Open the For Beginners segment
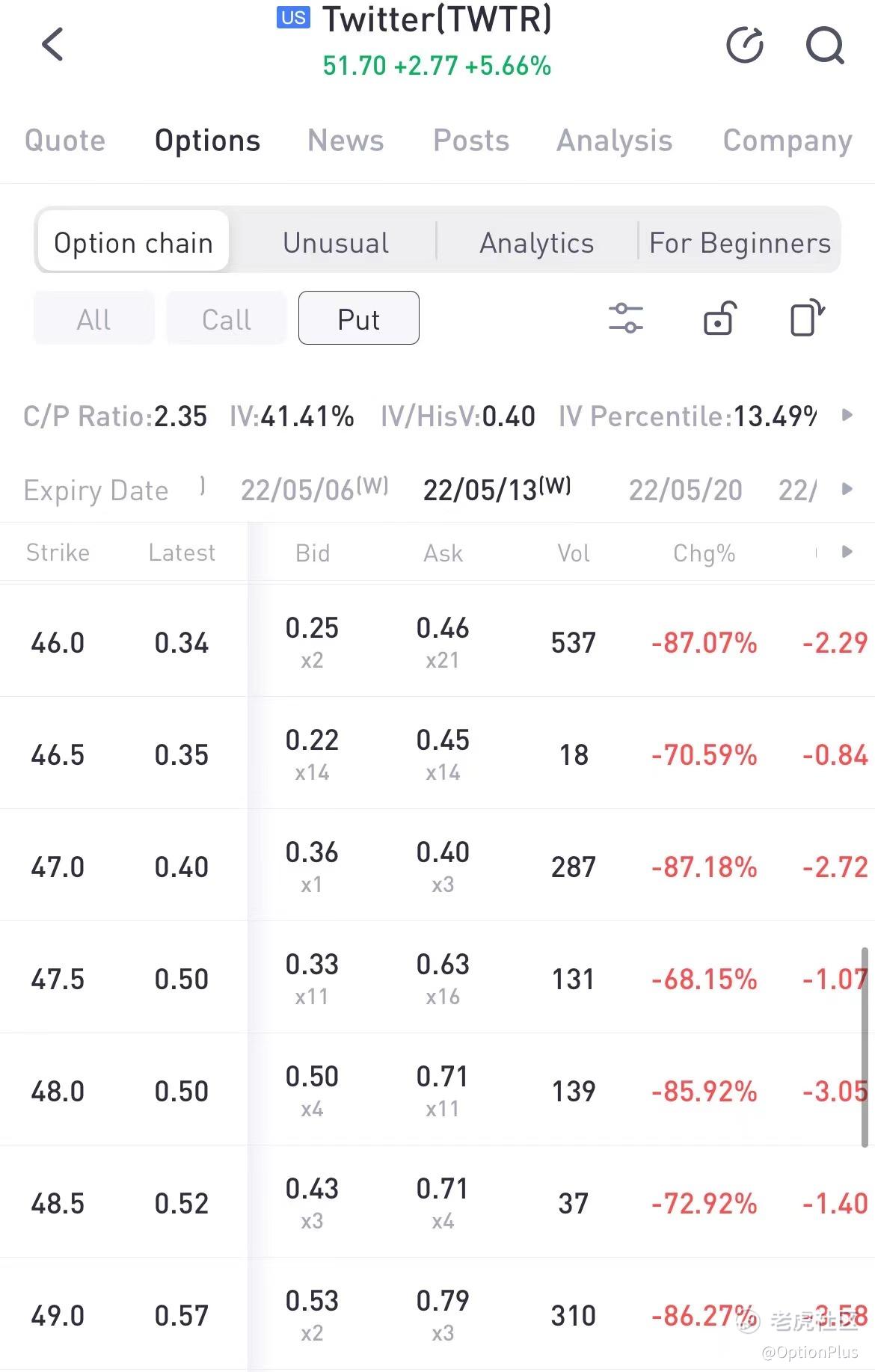Image resolution: width=875 pixels, height=1372 pixels. point(740,243)
